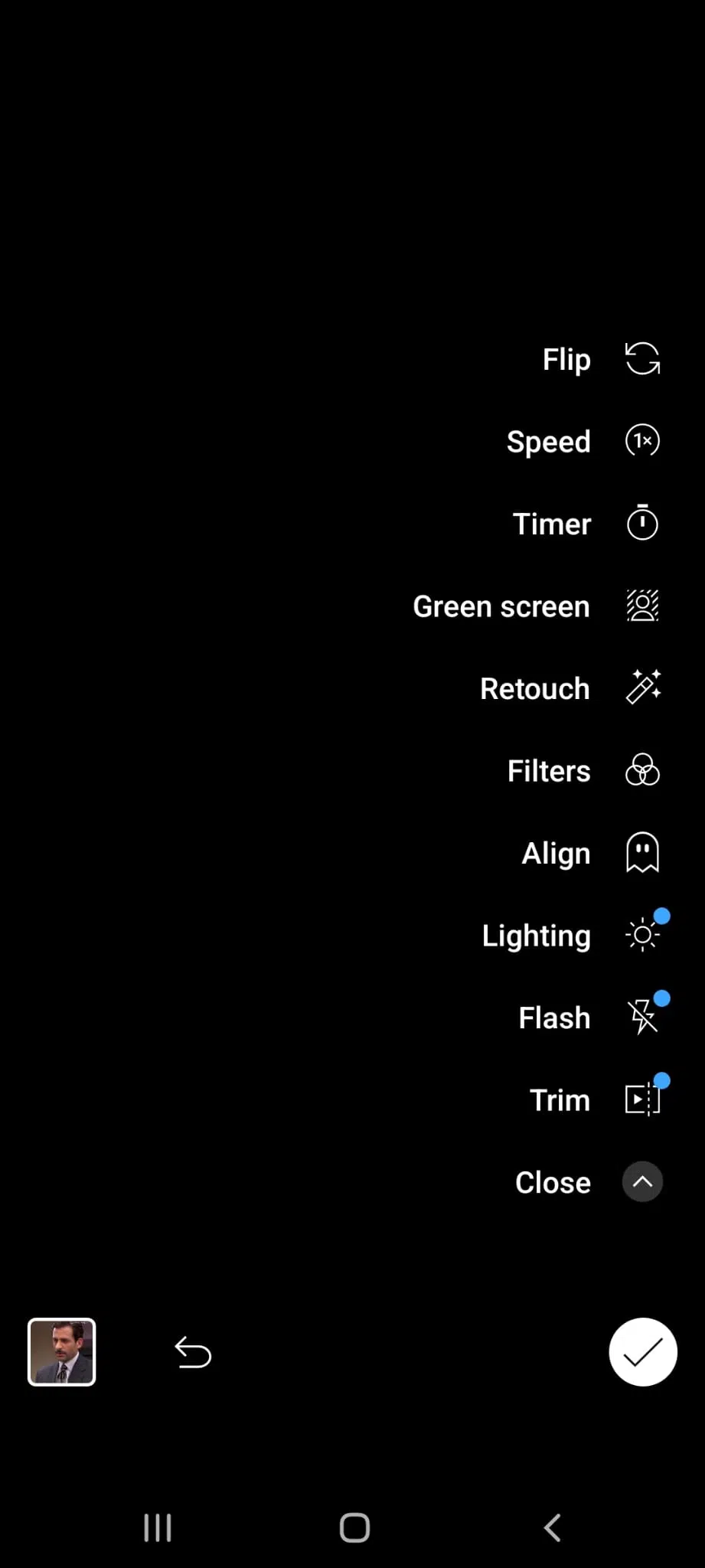This screenshot has width=705, height=1568.
Task: Open the Green screen effect icon
Action: (x=641, y=605)
